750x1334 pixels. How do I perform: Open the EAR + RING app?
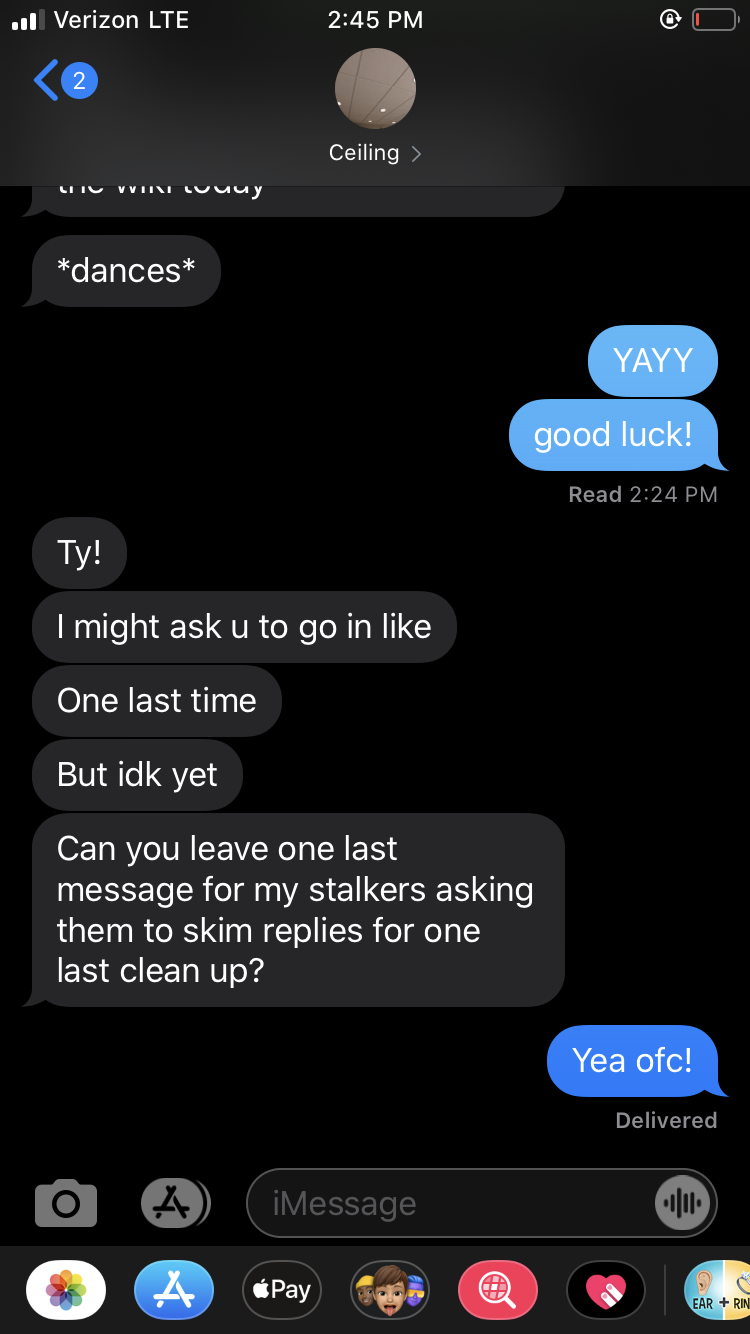[x=718, y=1290]
